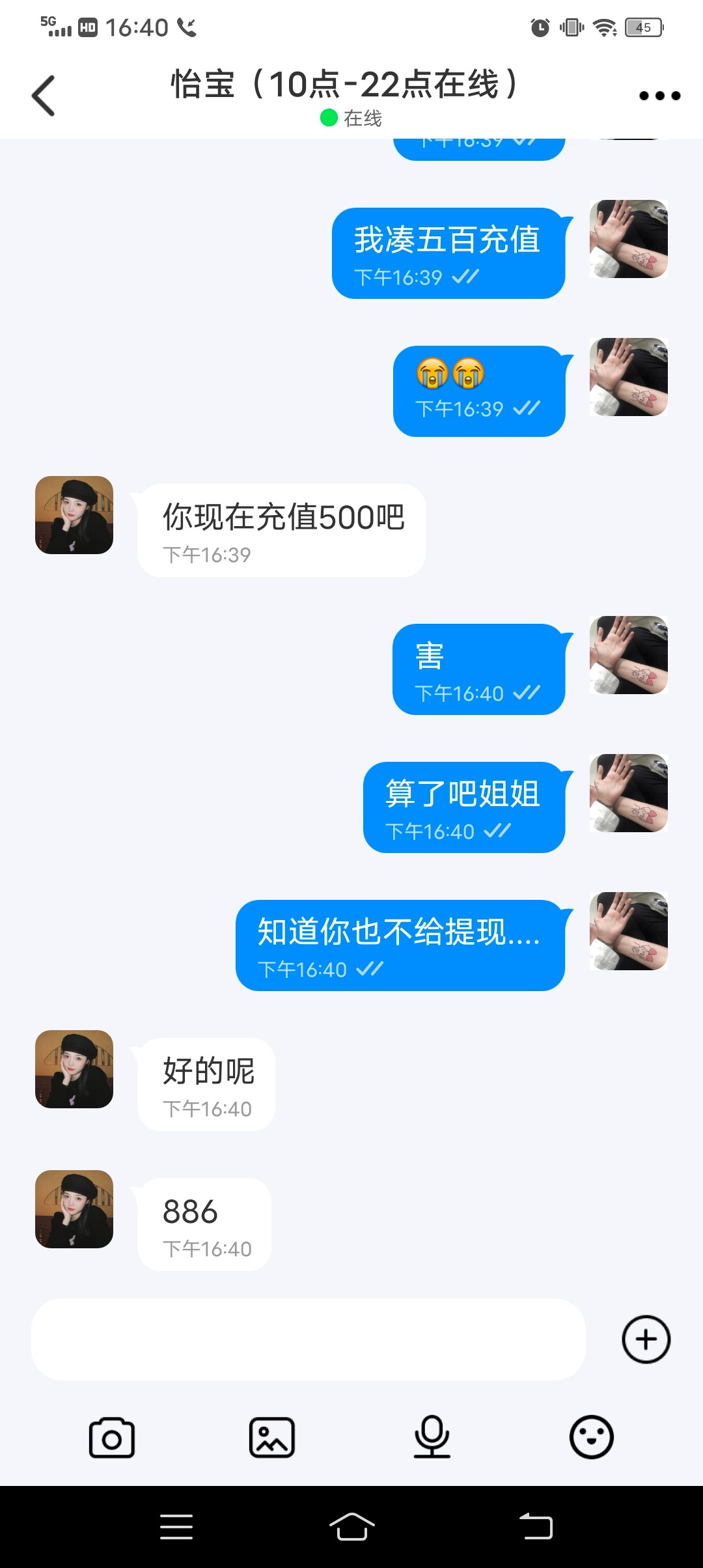The image size is (703, 1568).
Task: Tap the 我凑五百充值 message bubble
Action: (x=448, y=253)
